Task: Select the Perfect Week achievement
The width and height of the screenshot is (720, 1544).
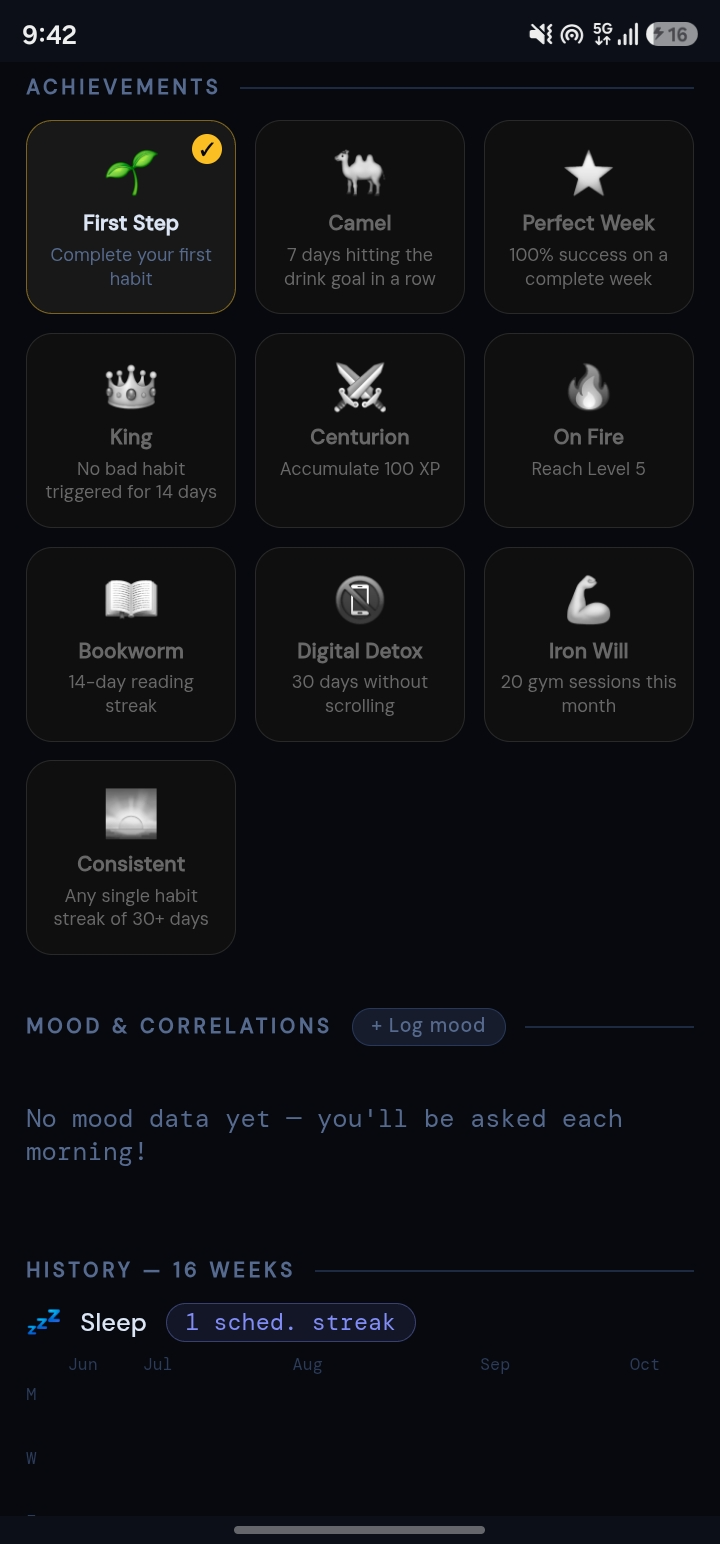Action: click(589, 217)
